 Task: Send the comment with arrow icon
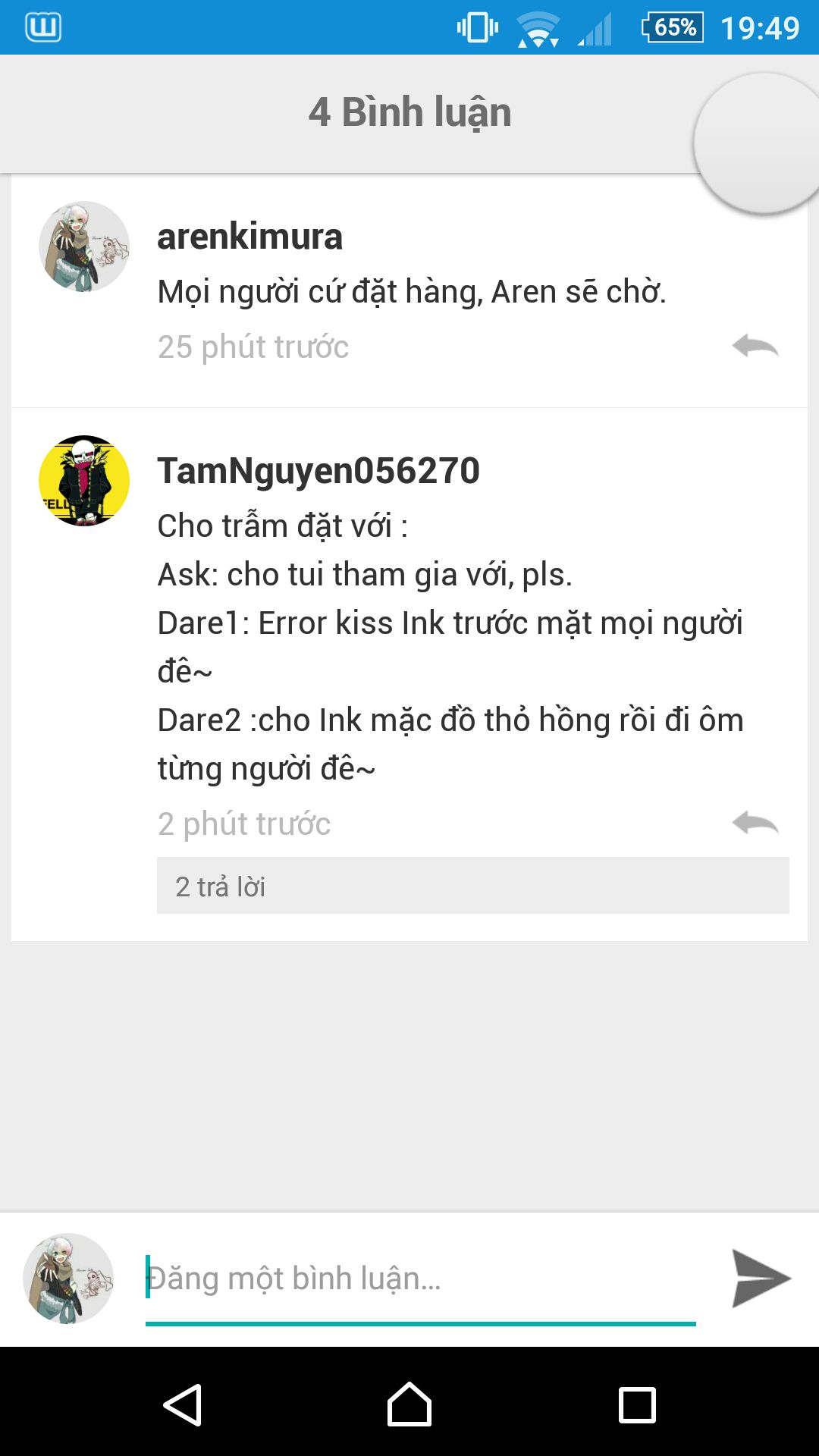761,1279
